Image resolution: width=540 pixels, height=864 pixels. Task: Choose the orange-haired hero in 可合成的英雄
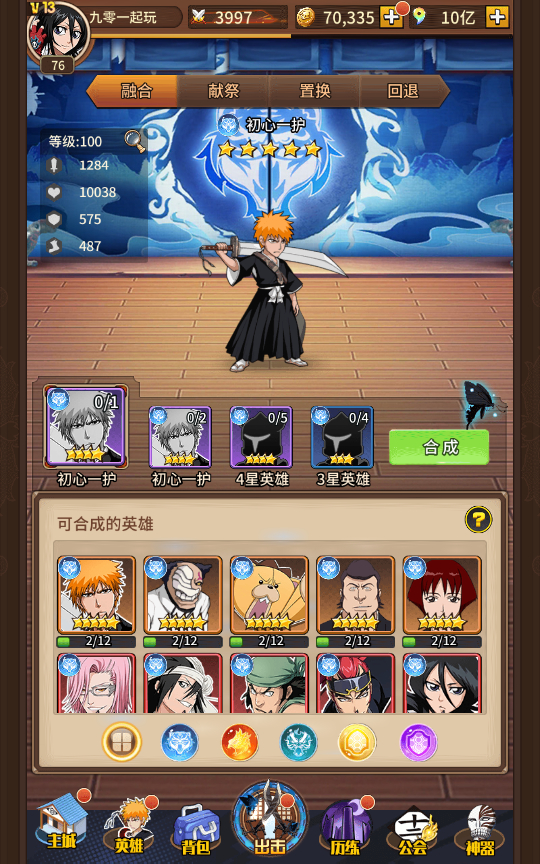[96, 595]
